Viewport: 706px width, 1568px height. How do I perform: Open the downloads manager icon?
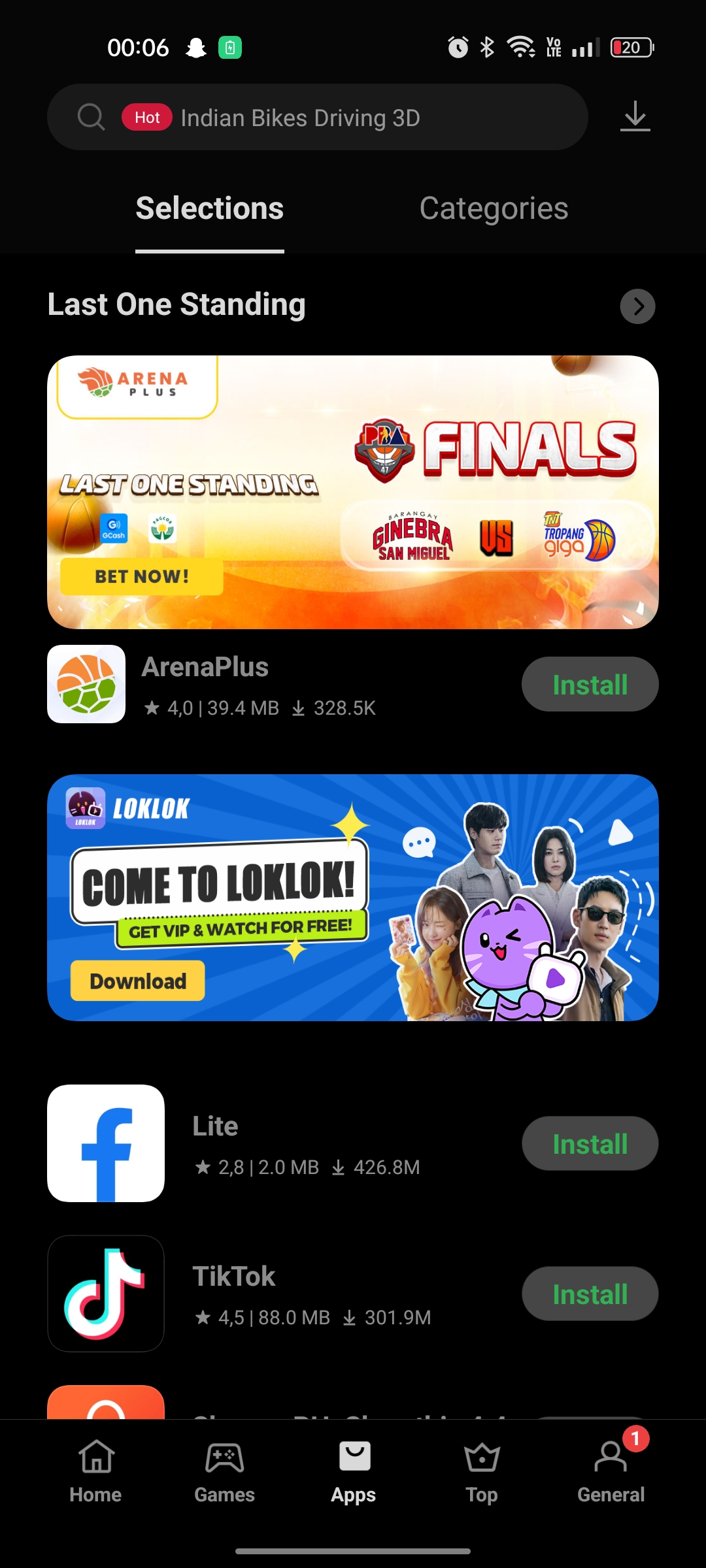(x=635, y=117)
